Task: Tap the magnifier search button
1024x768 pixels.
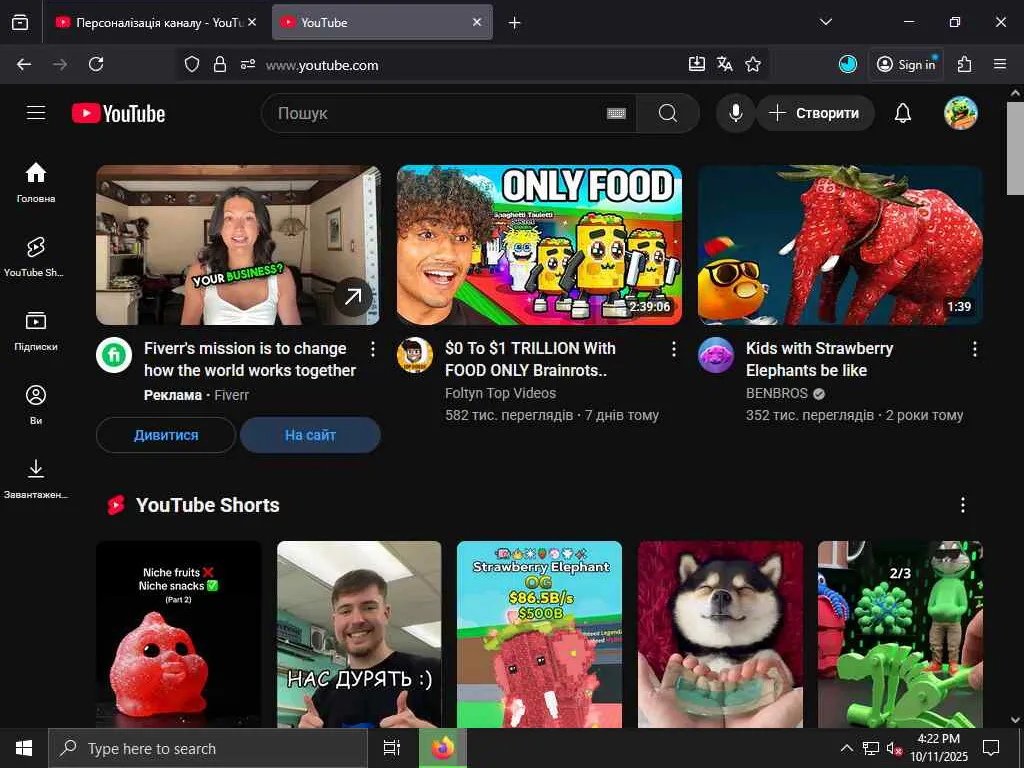Action: coord(668,113)
